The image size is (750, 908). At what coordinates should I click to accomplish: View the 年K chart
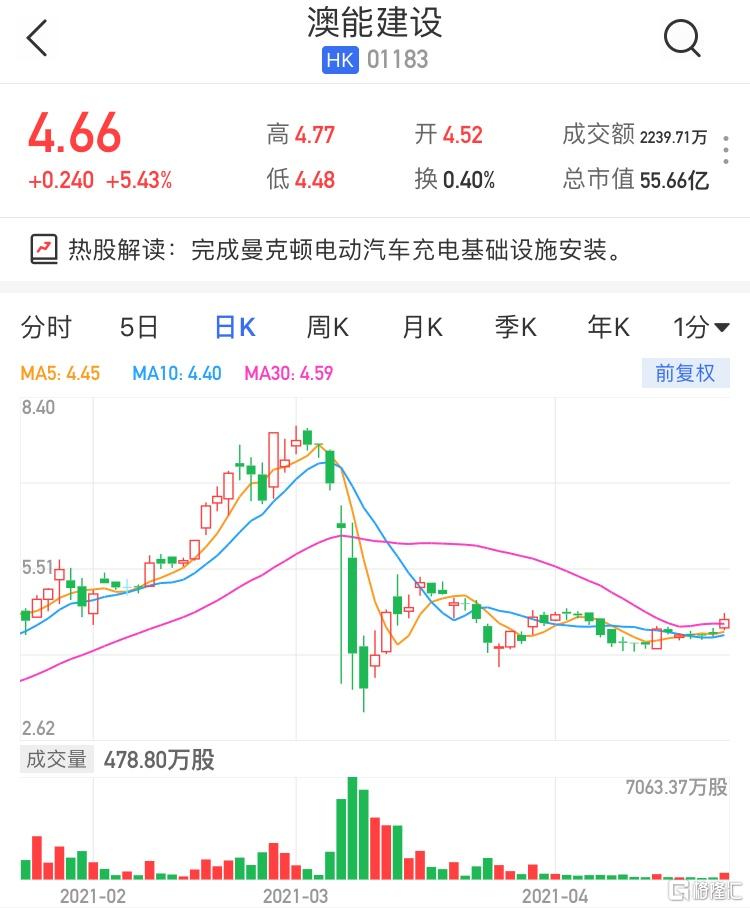click(x=608, y=327)
